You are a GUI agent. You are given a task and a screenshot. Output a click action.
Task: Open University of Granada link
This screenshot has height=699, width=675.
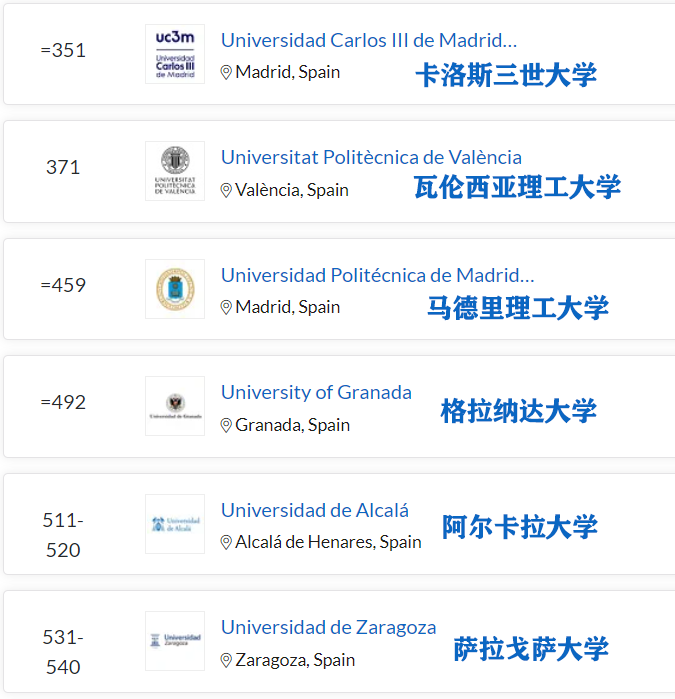316,392
